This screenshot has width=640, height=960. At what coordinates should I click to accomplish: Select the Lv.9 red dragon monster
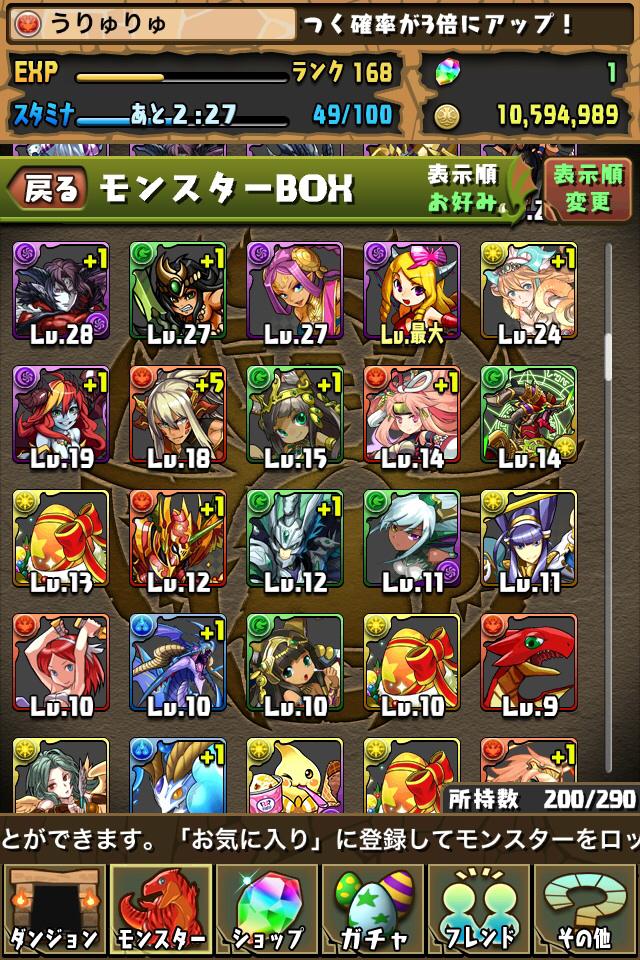tap(529, 662)
